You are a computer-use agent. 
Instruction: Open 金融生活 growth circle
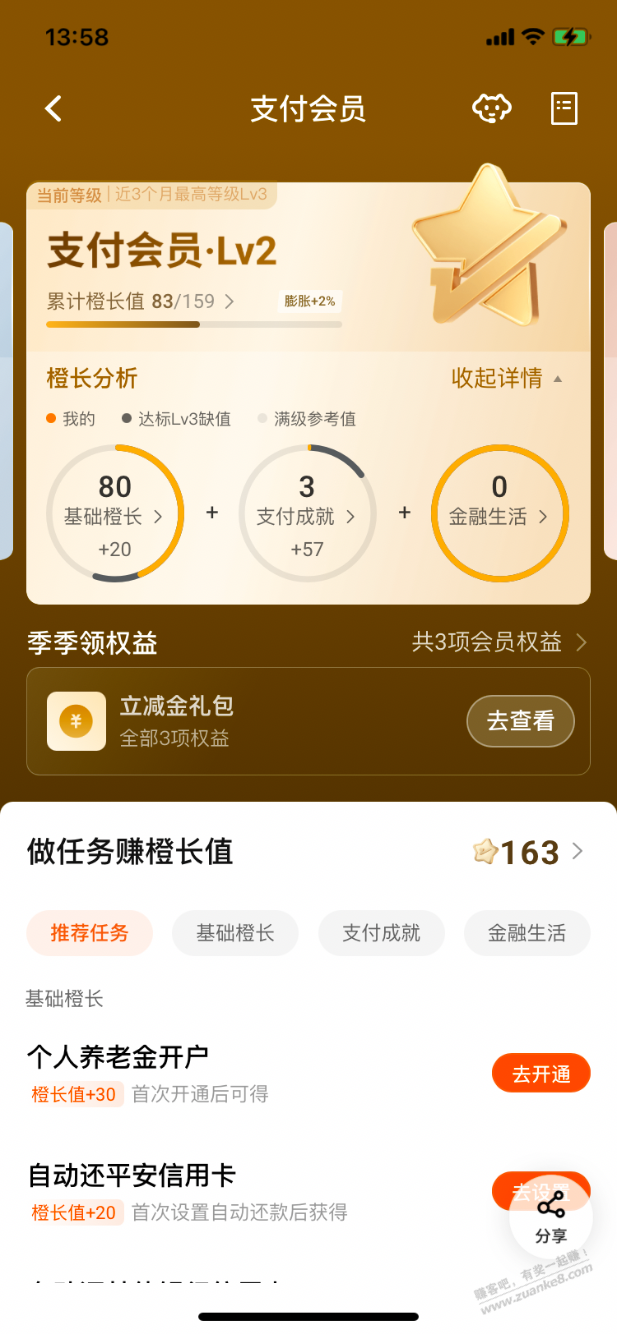pos(499,513)
